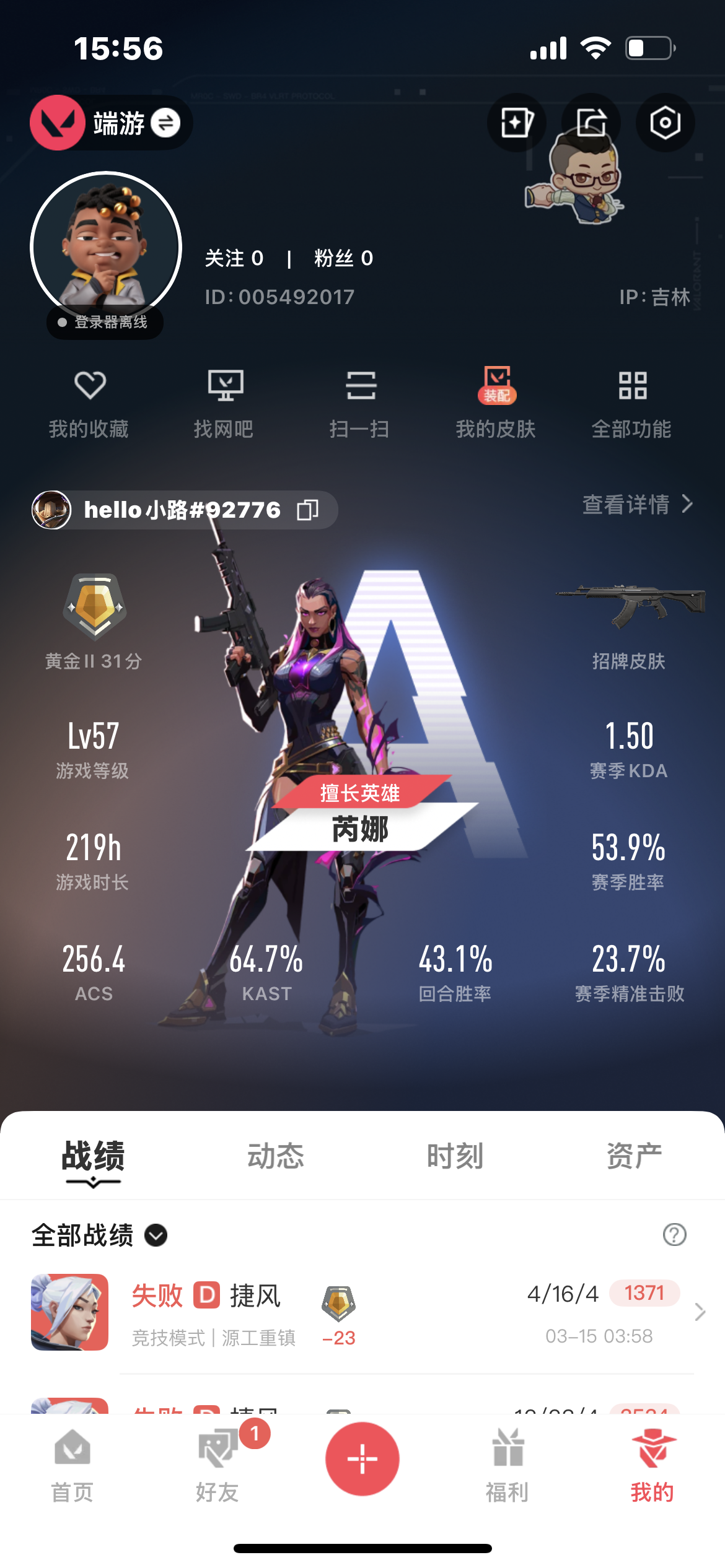725x1568 pixels.
Task: Switch to 时刻 tab
Action: (x=455, y=1156)
